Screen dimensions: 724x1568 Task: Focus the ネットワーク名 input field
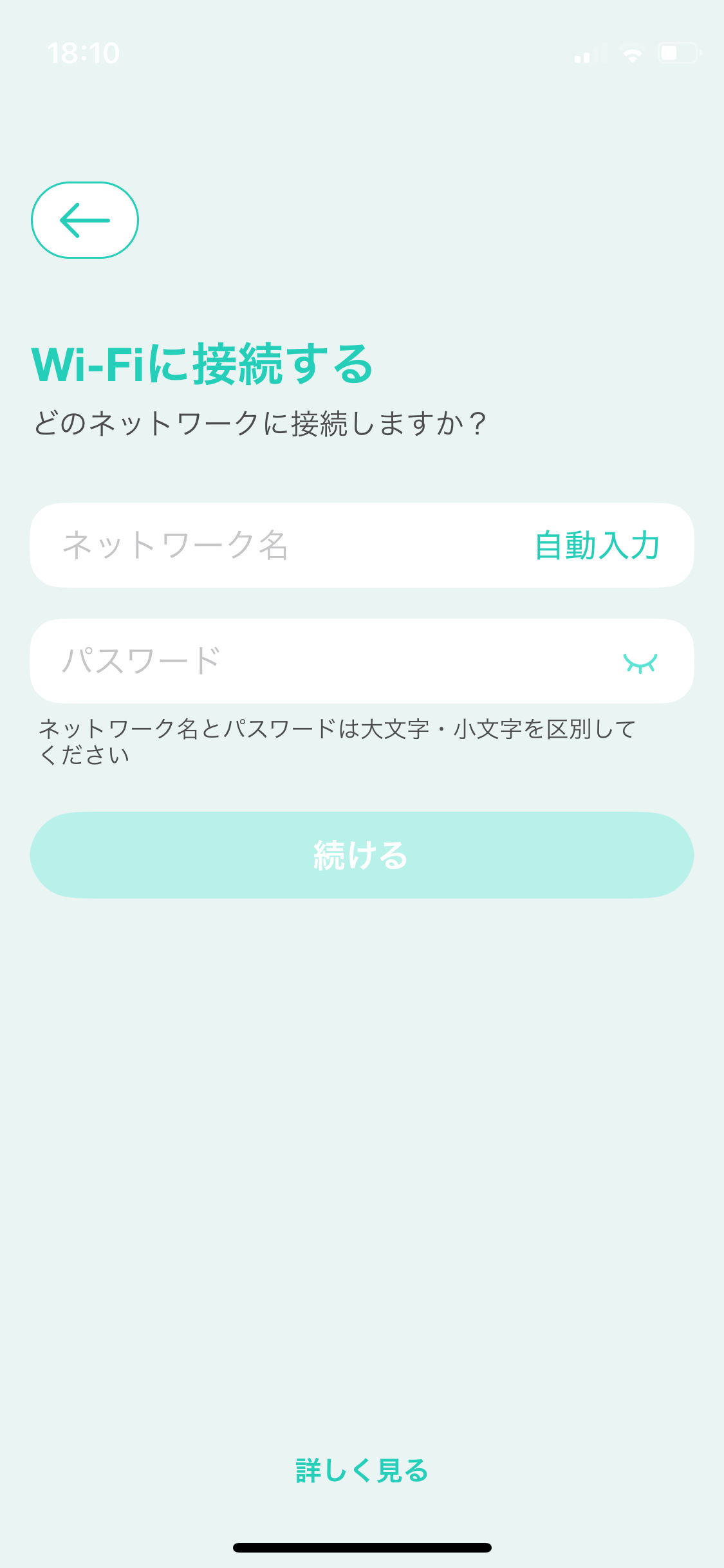coord(257,546)
